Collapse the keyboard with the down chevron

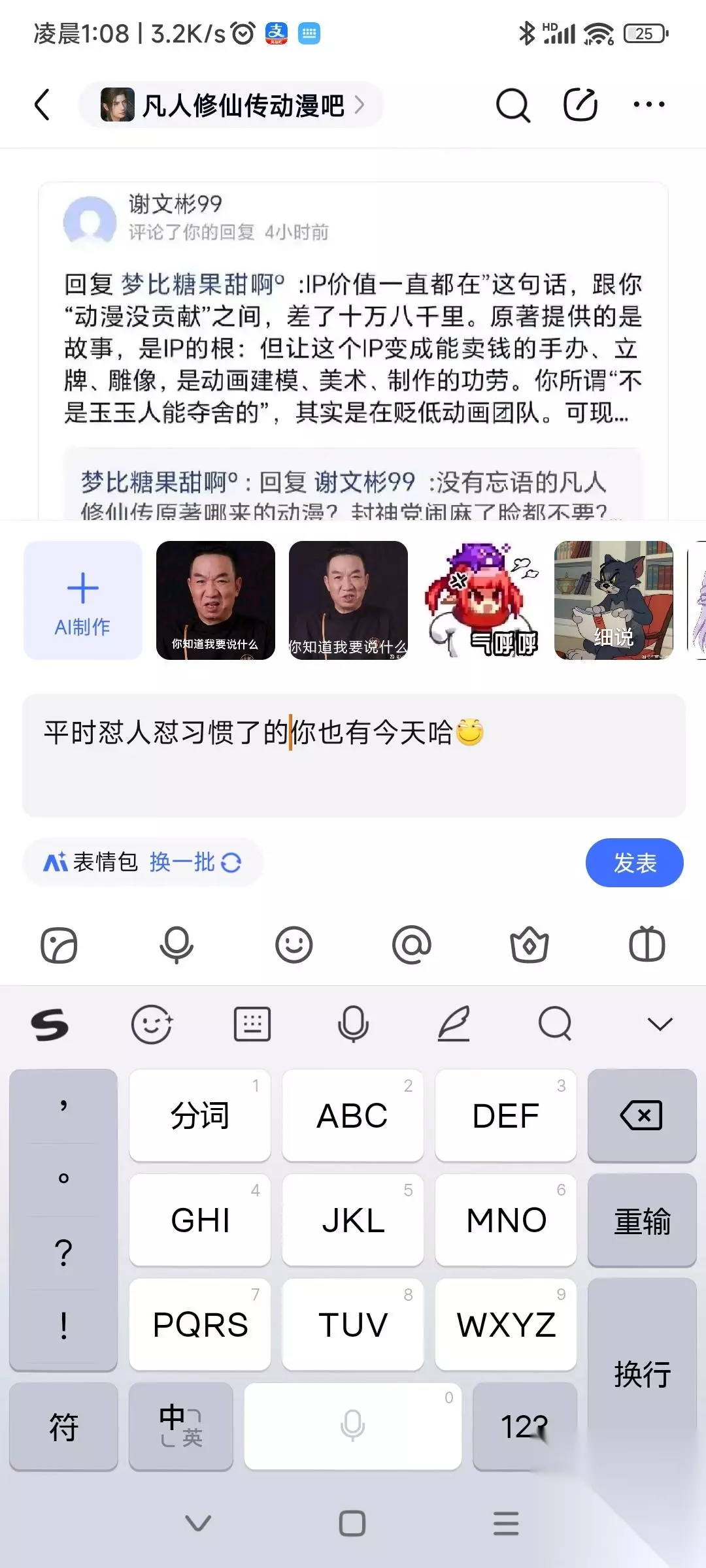pyautogui.click(x=660, y=1024)
